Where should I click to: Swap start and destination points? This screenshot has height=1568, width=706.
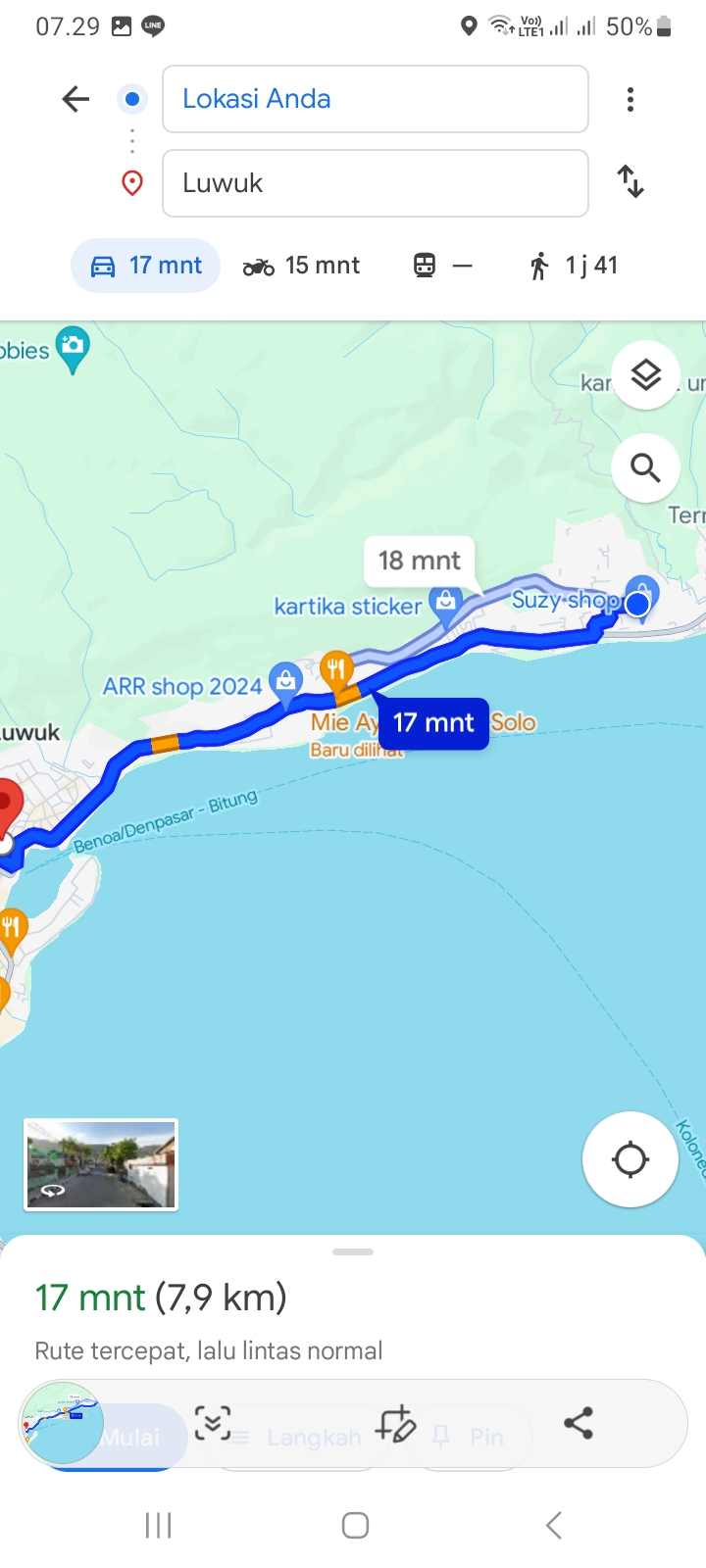pos(630,182)
